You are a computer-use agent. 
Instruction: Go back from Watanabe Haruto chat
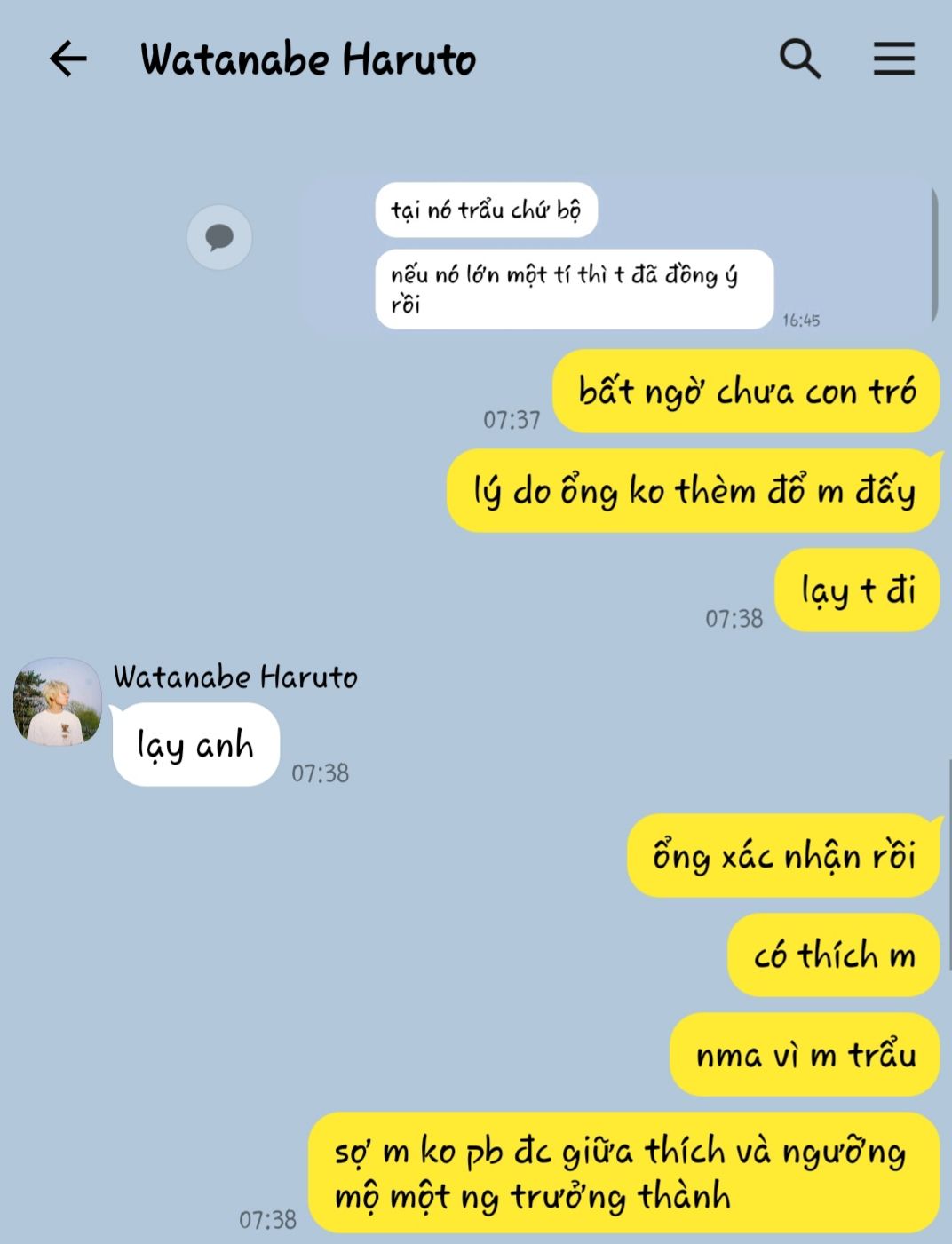pyautogui.click(x=67, y=59)
